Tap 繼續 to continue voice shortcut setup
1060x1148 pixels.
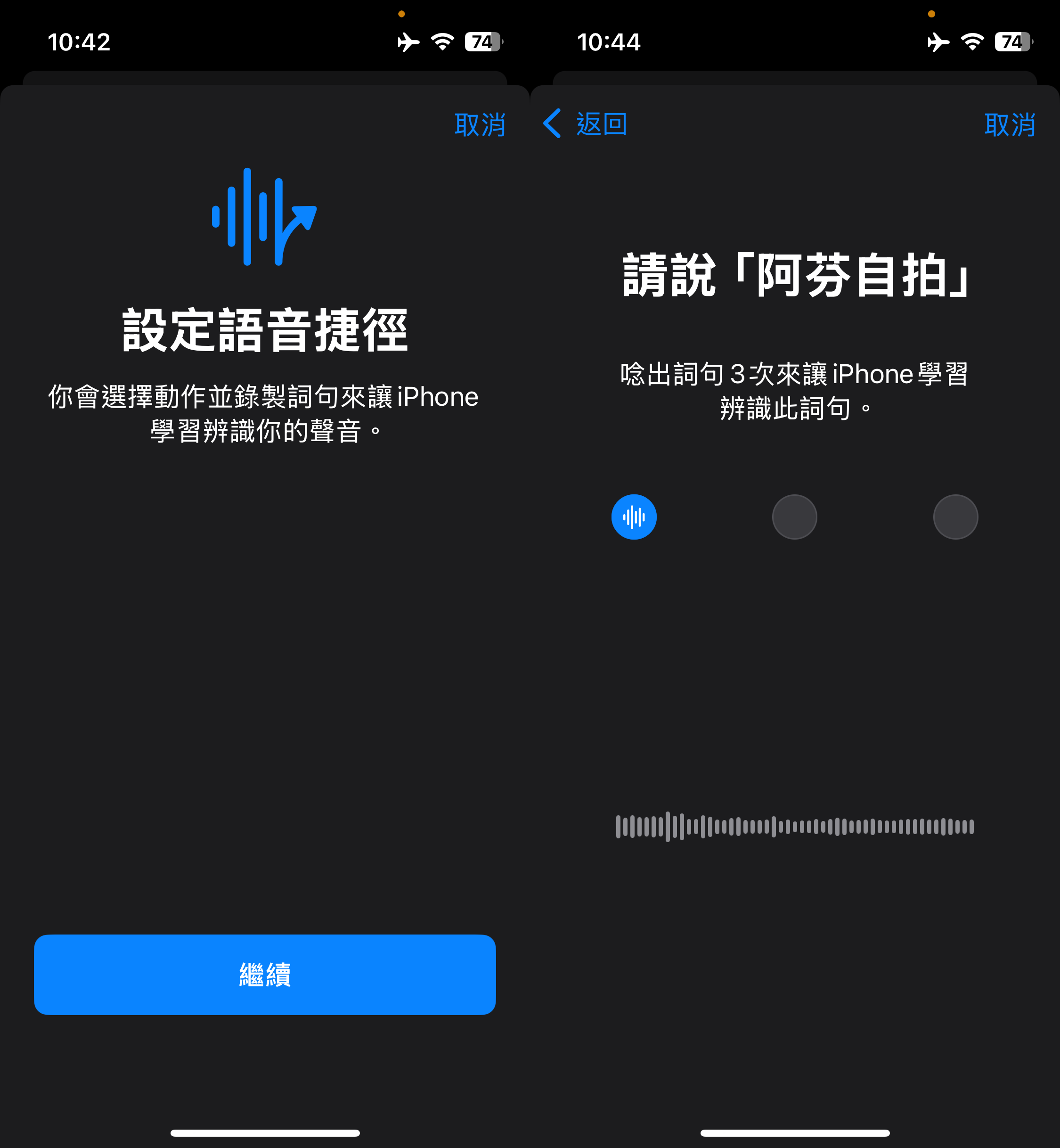click(264, 974)
